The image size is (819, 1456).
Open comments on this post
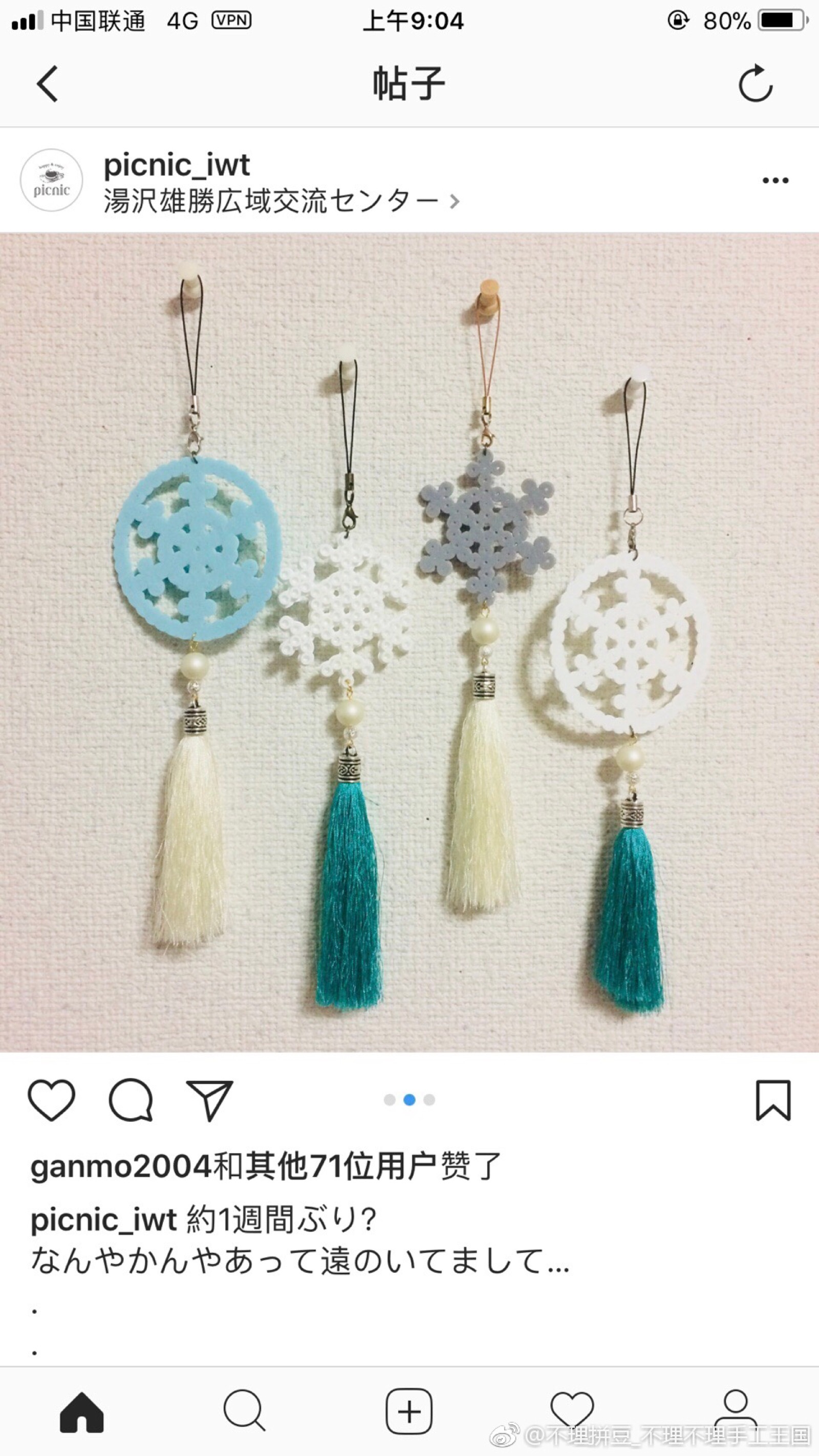point(131,1100)
